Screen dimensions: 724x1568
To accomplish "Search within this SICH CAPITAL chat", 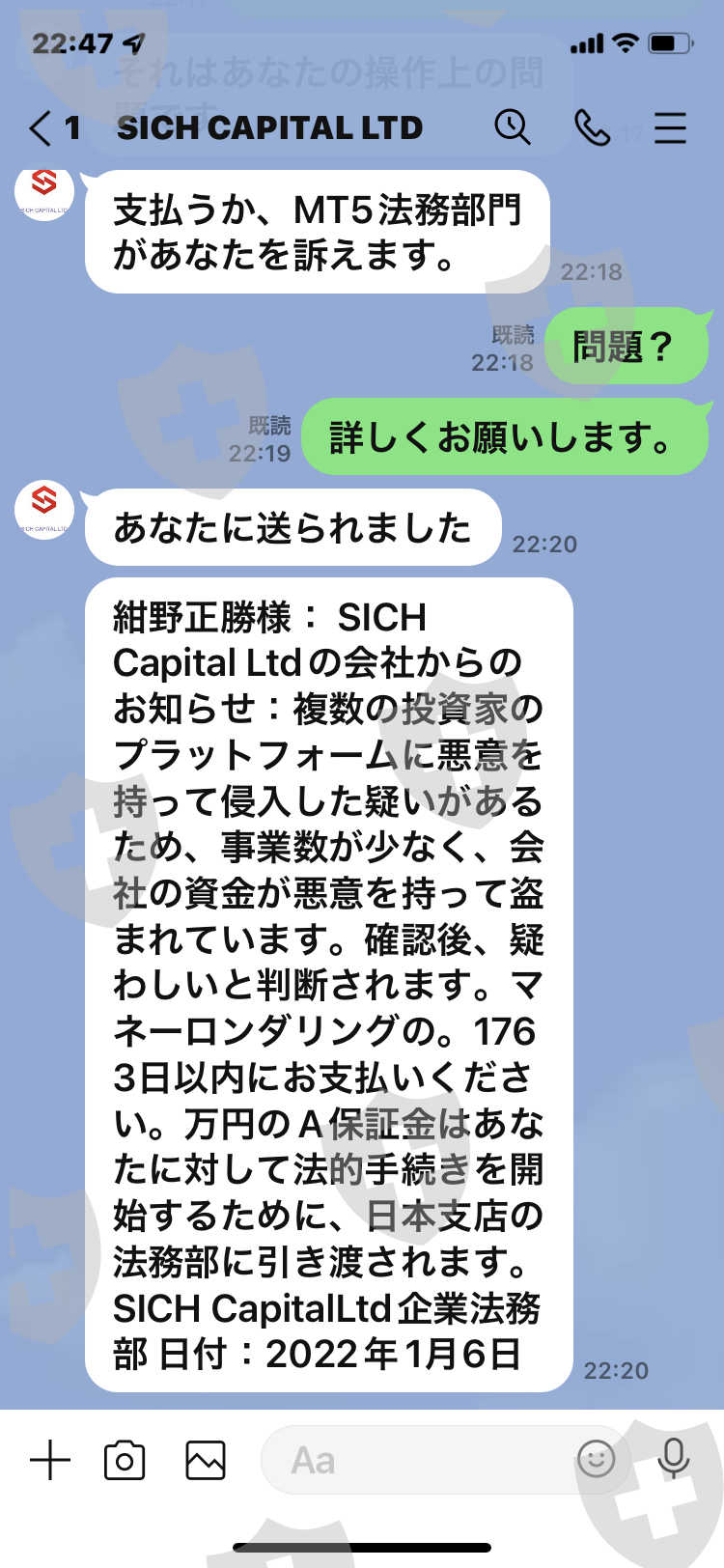I will click(x=512, y=126).
